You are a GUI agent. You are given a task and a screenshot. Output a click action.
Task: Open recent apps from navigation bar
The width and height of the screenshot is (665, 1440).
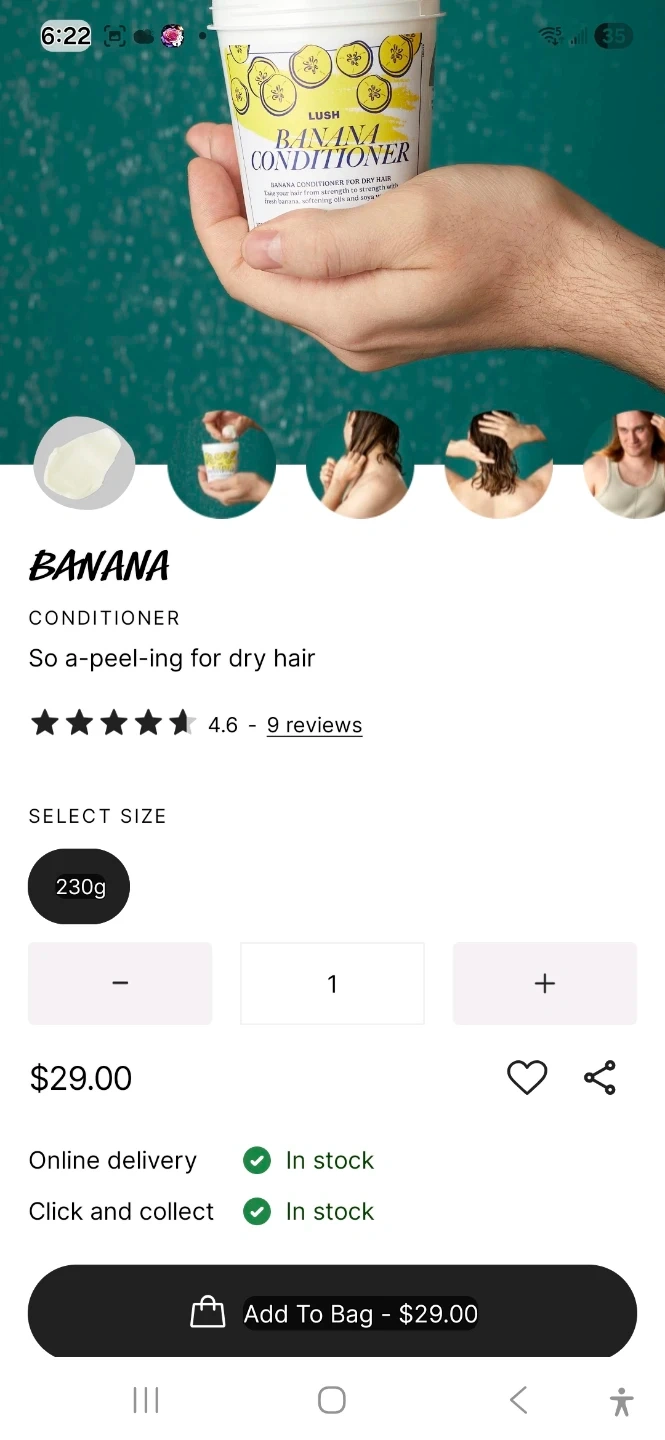pos(146,1400)
